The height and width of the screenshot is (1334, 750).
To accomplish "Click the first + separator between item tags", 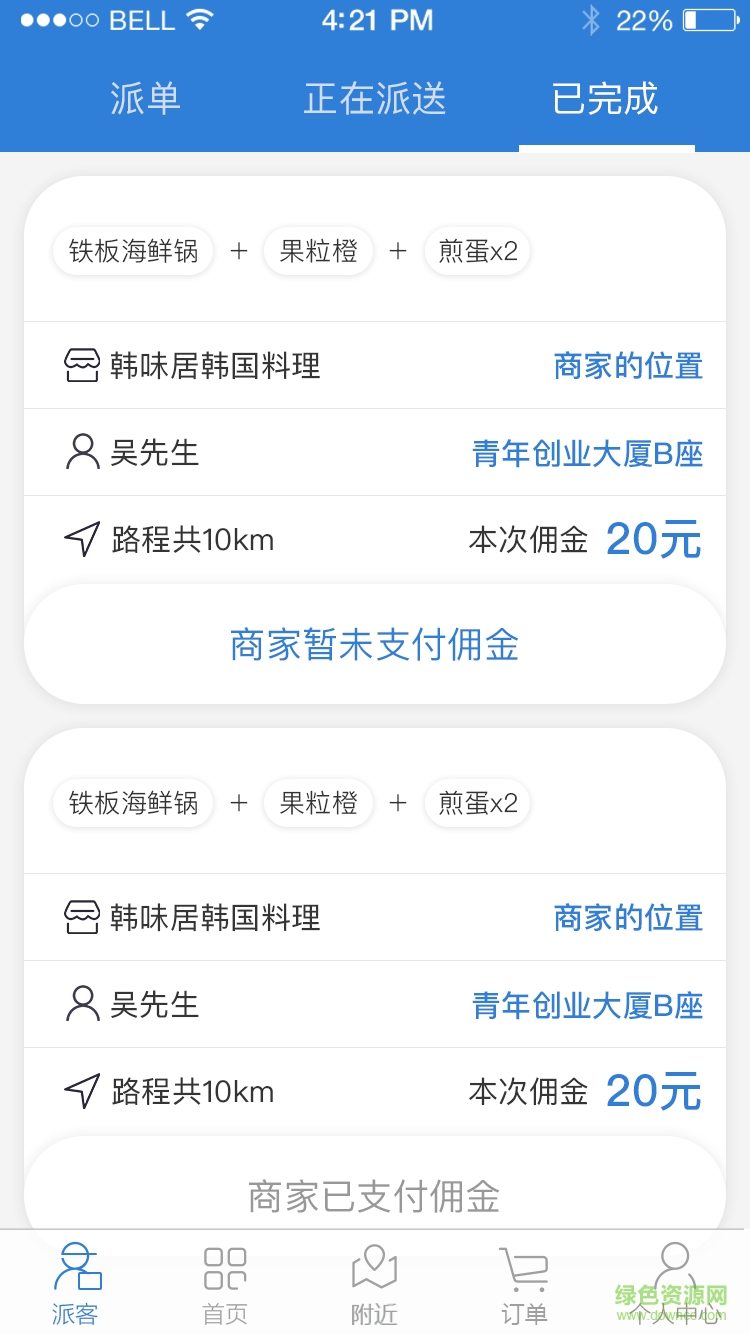I will point(239,251).
